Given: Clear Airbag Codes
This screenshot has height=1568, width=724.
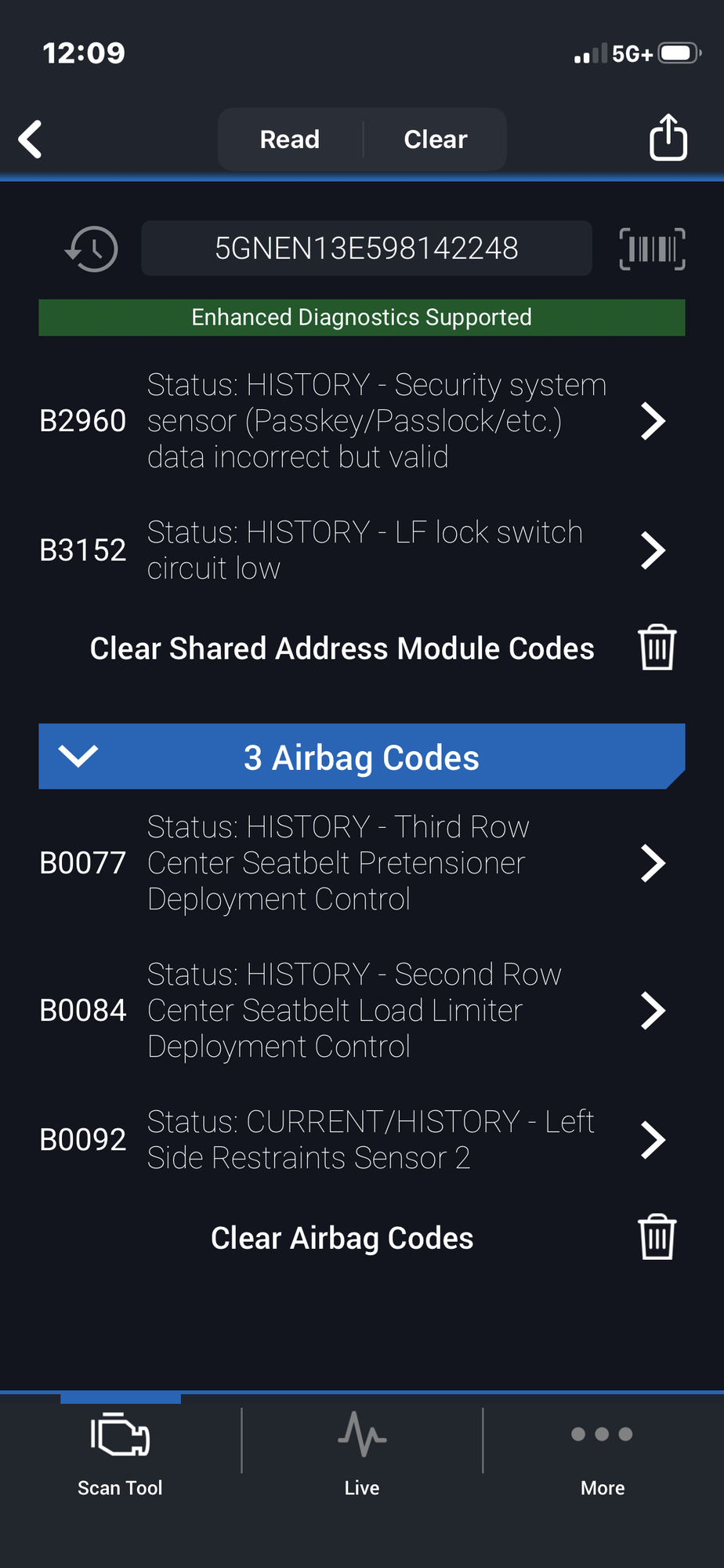Looking at the screenshot, I should [657, 1238].
